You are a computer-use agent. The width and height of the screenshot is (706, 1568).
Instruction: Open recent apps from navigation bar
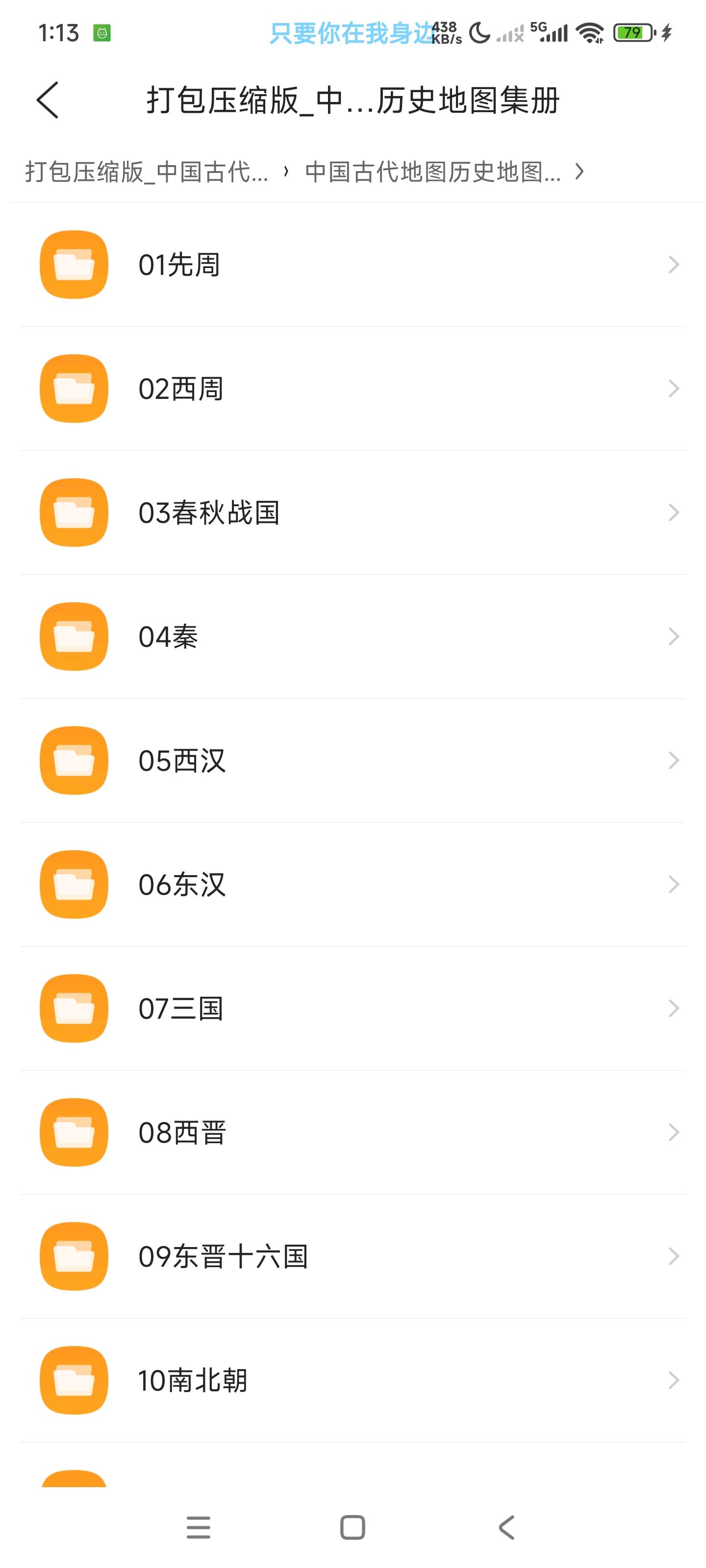(199, 1527)
